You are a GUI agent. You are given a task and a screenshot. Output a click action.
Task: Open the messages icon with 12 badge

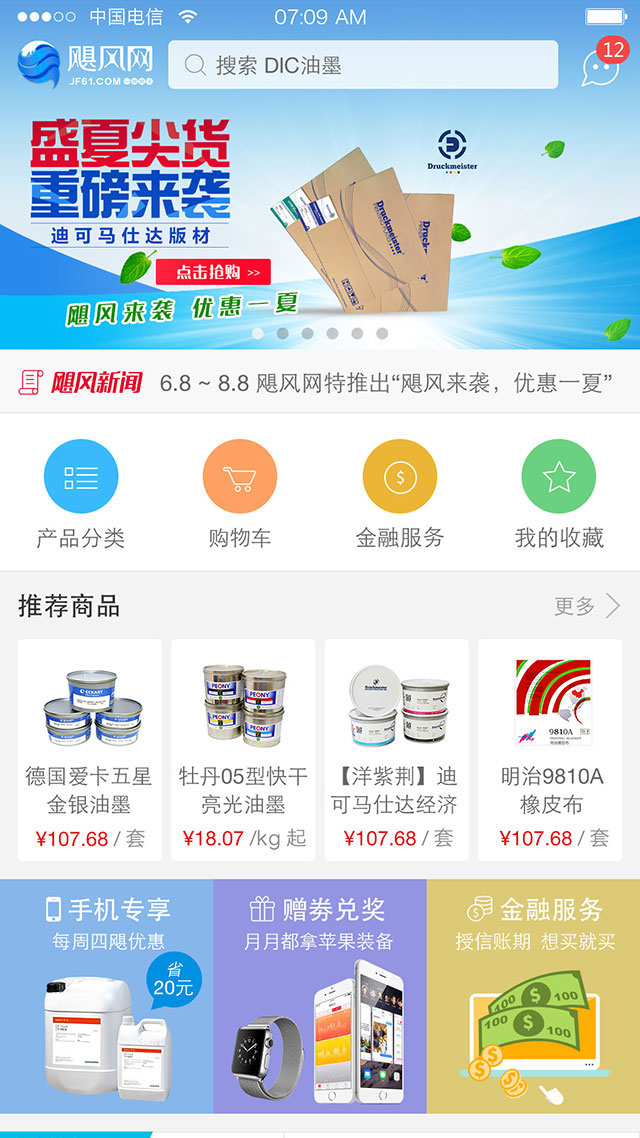(x=601, y=66)
